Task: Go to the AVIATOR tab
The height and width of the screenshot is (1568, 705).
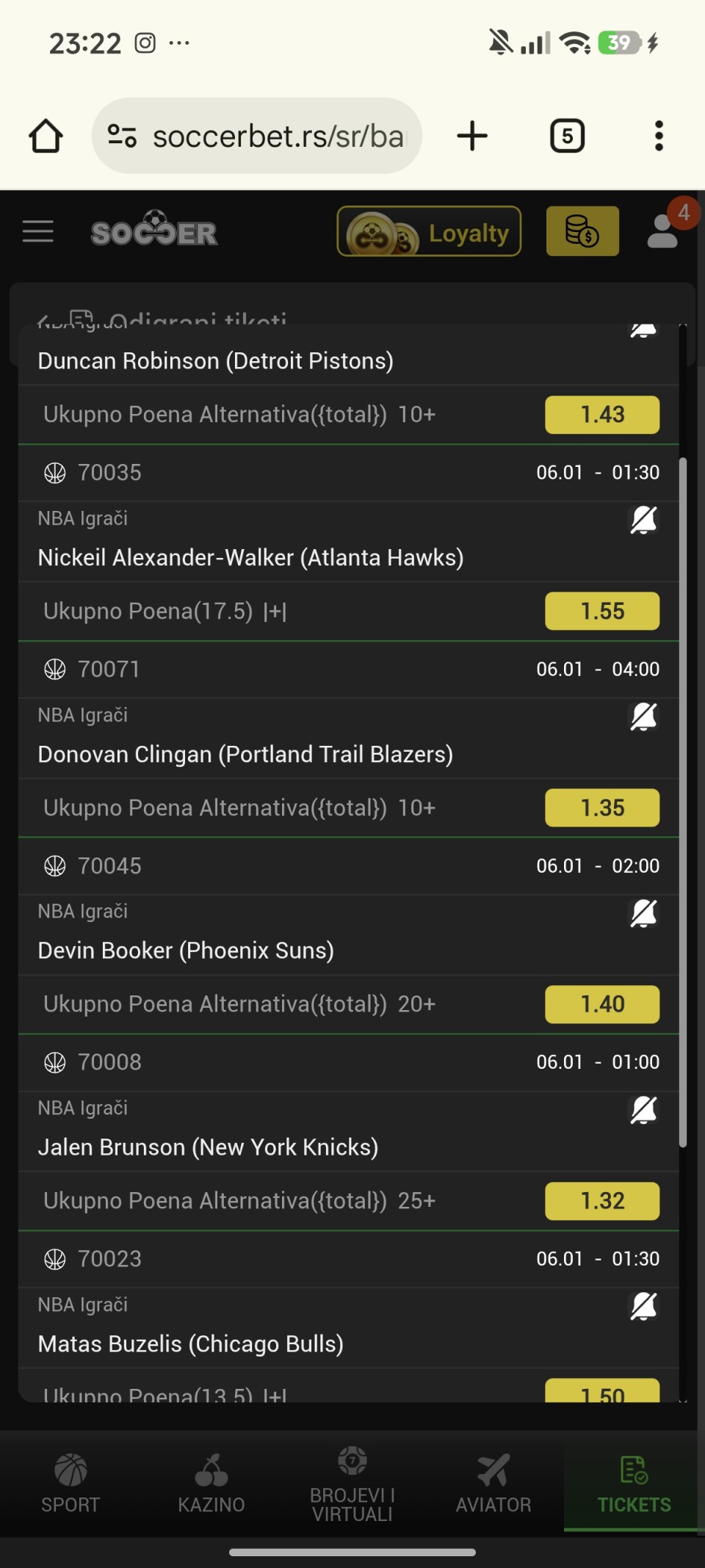Action: point(493,1484)
